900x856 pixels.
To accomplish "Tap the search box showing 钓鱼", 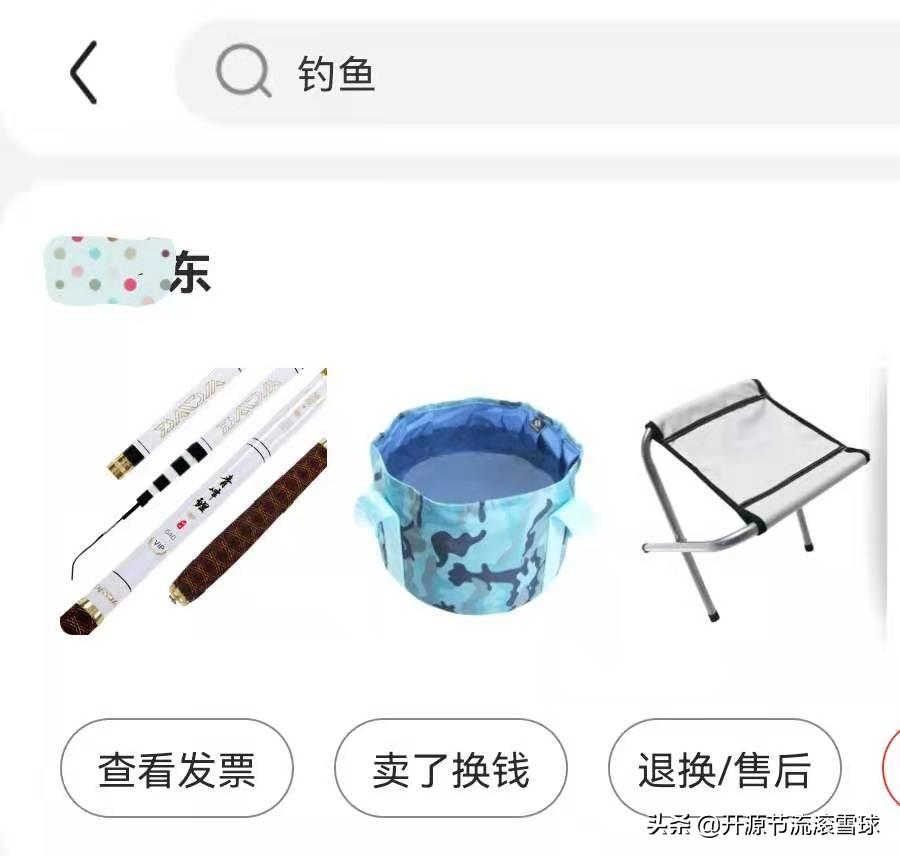I will [540, 73].
